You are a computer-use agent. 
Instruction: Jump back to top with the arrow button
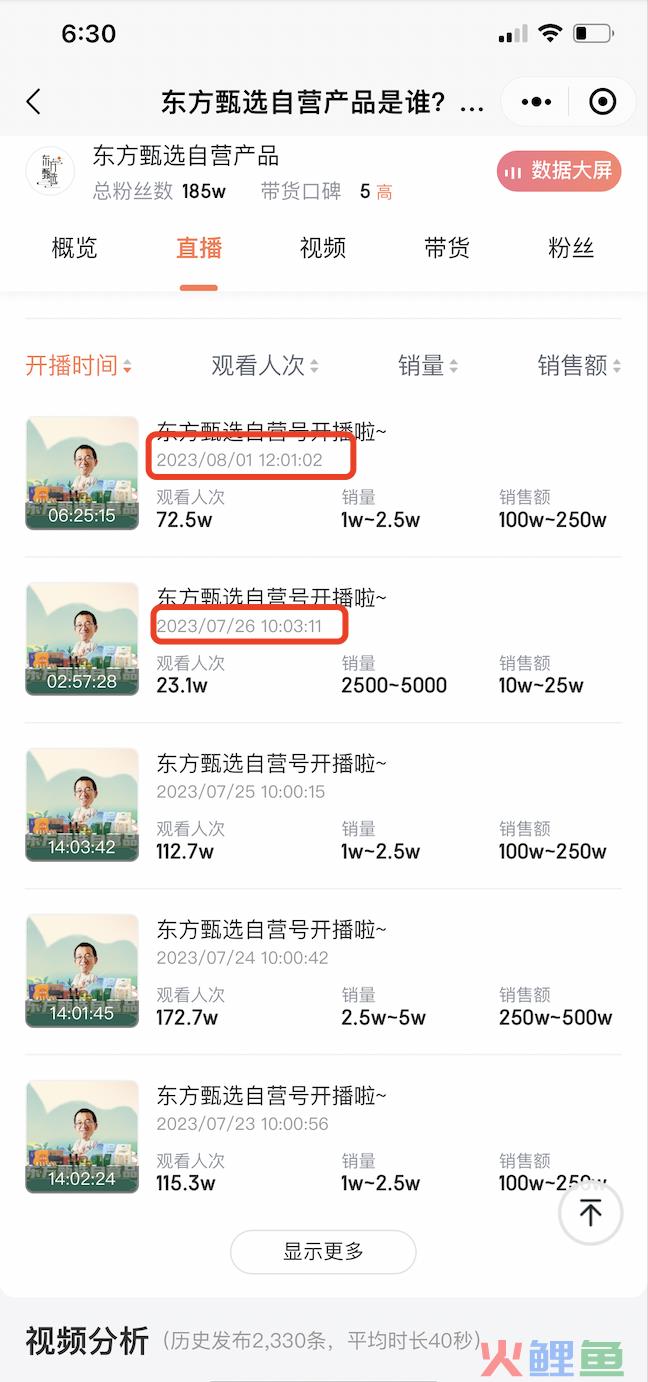[590, 1214]
